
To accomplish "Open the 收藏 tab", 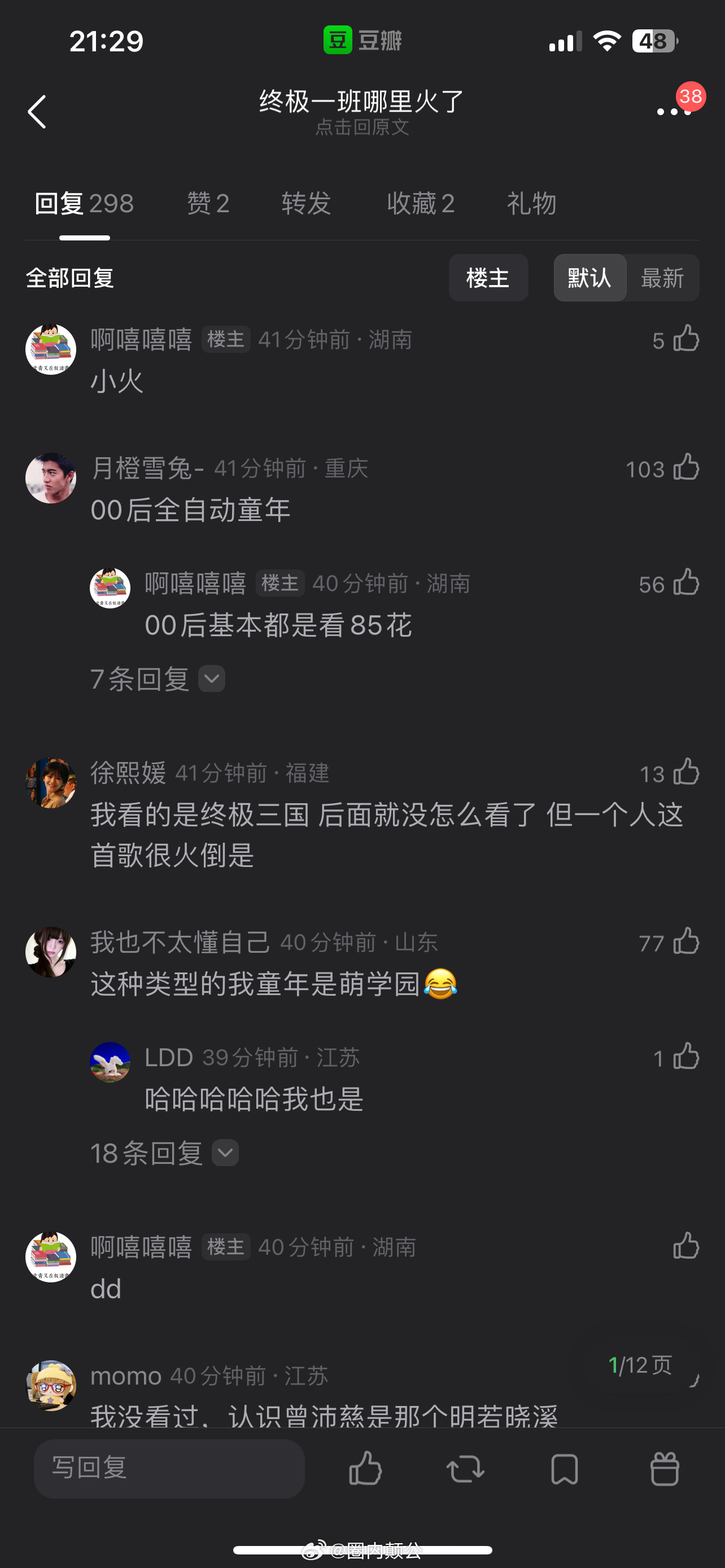I will 421,203.
